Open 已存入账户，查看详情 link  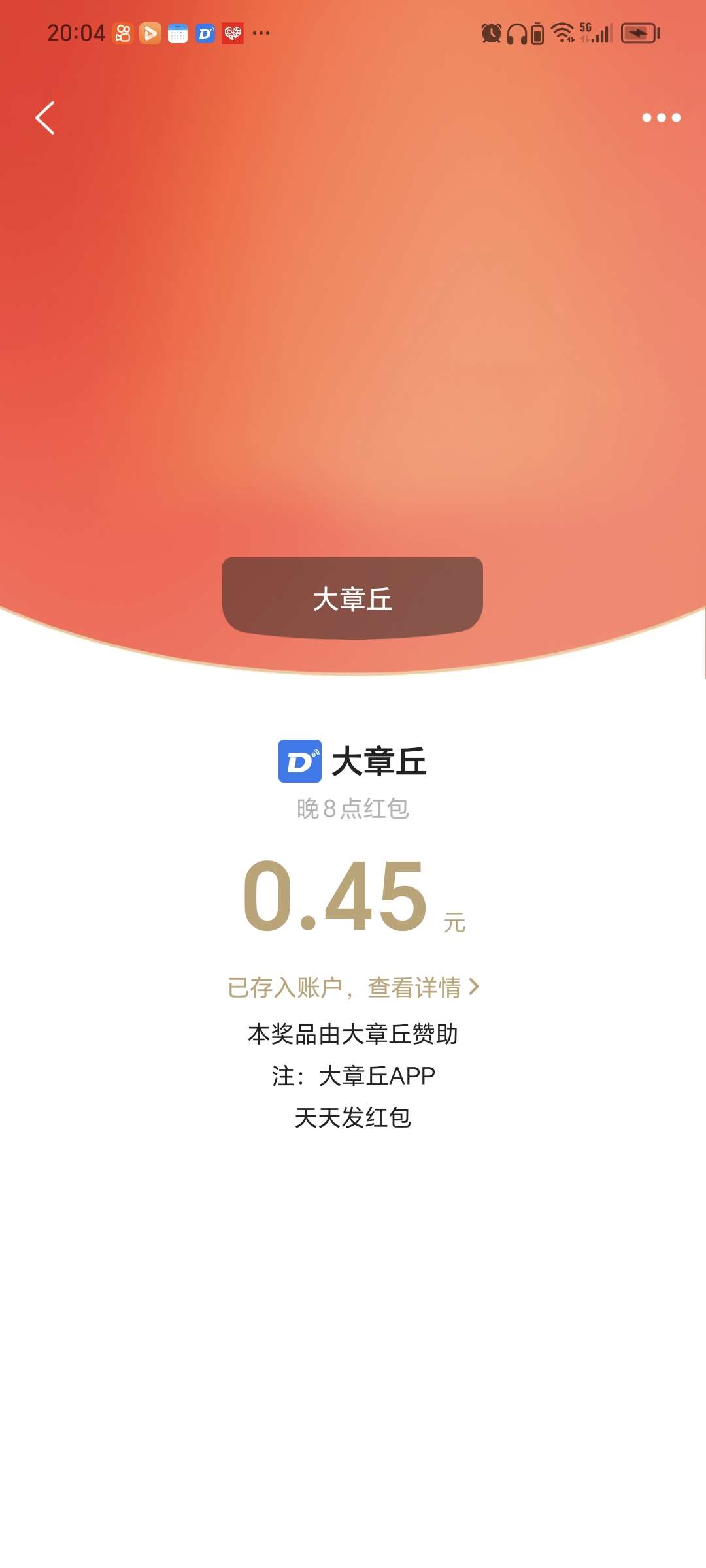(353, 987)
